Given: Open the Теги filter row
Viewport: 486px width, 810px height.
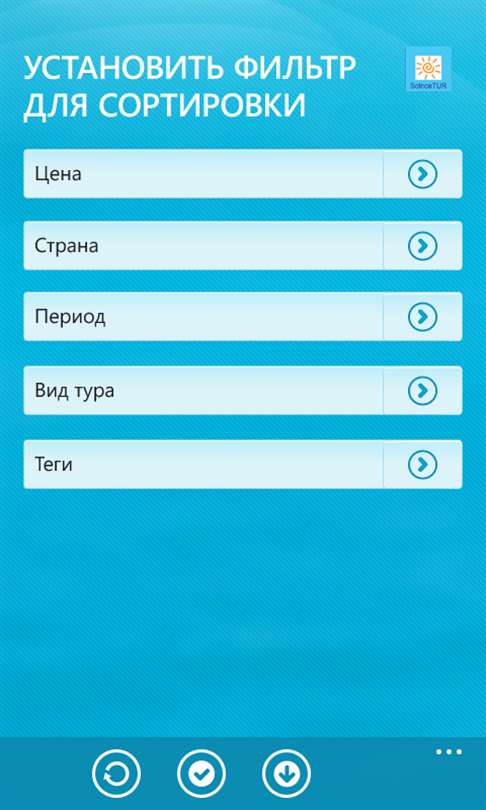Looking at the screenshot, I should (x=243, y=464).
